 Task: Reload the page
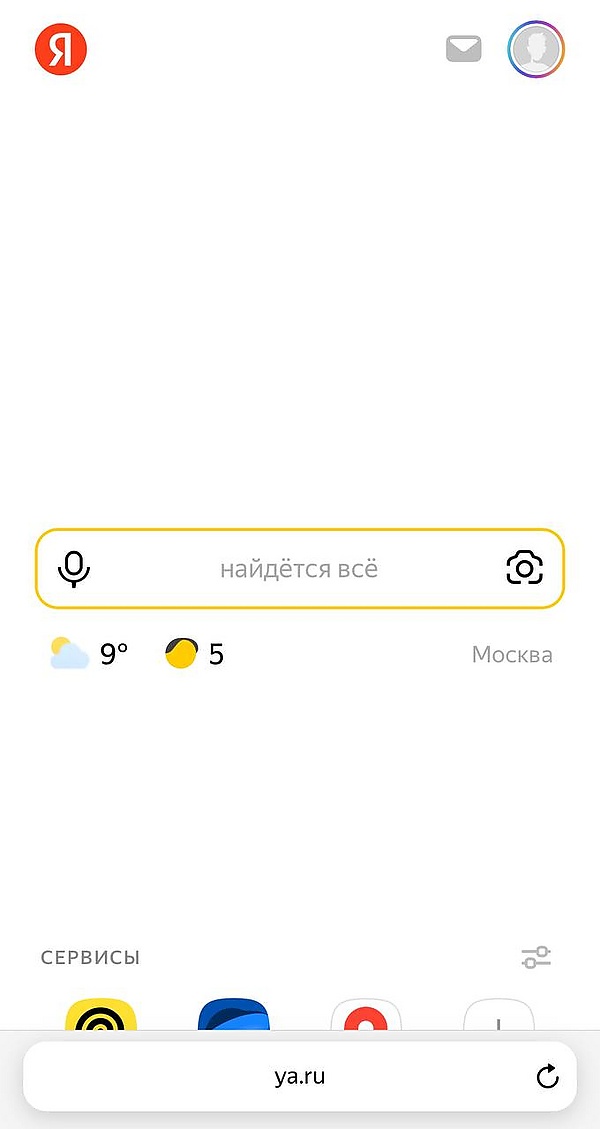[x=547, y=1076]
